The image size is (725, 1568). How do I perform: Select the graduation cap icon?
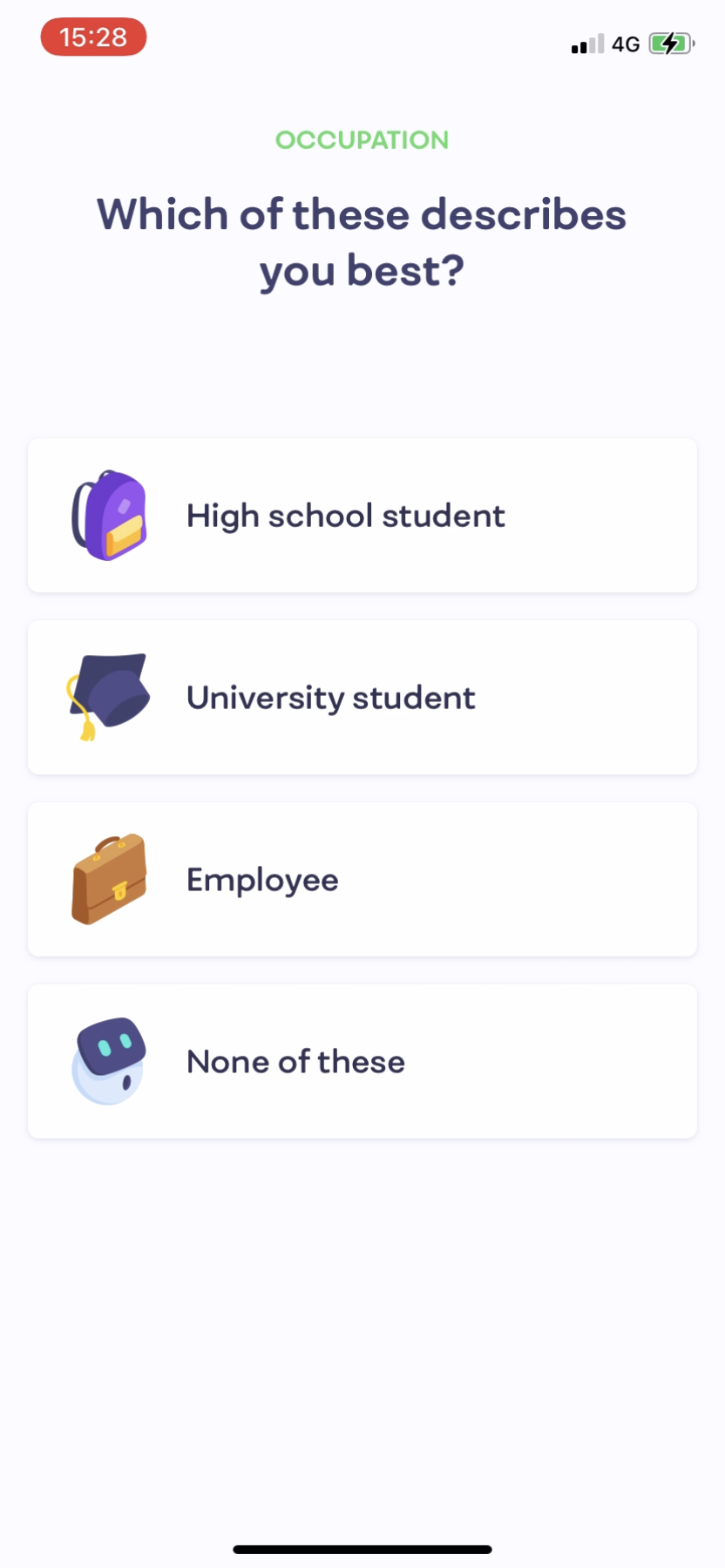coord(106,693)
